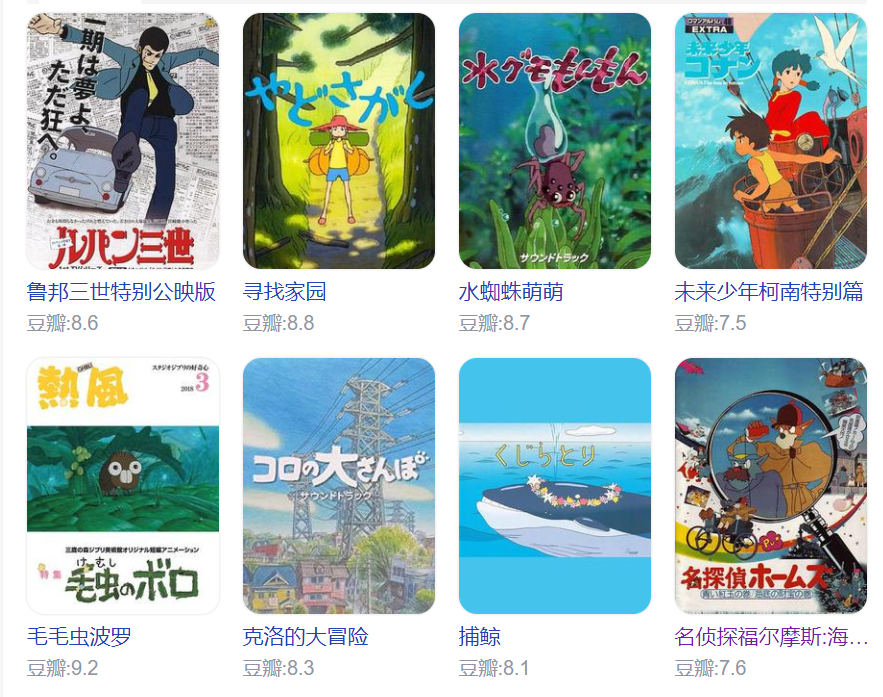The width and height of the screenshot is (883, 697).
Task: Tap the 寻找家园 title link
Action: (285, 292)
